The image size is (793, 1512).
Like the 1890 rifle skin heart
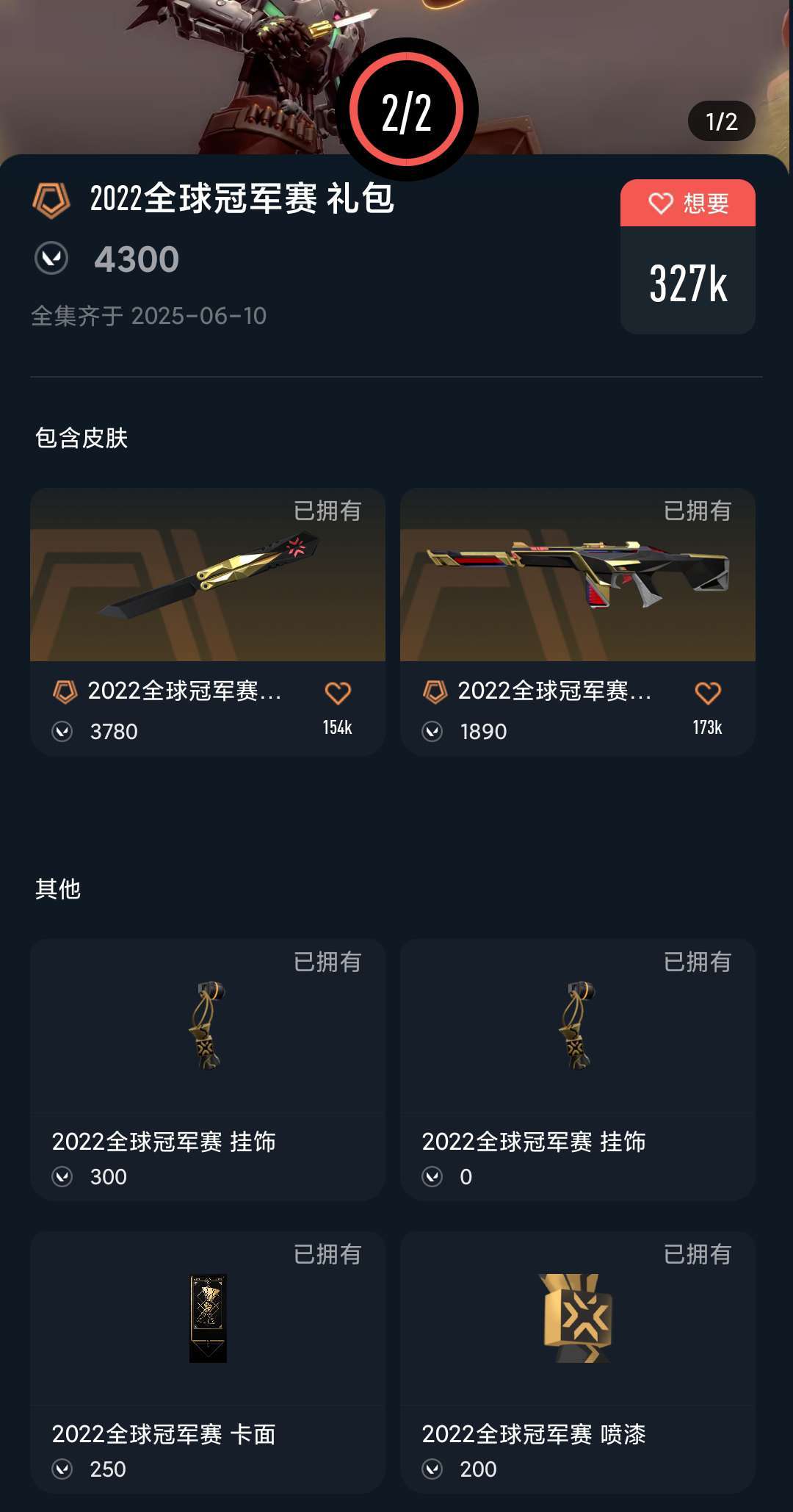pyautogui.click(x=707, y=694)
